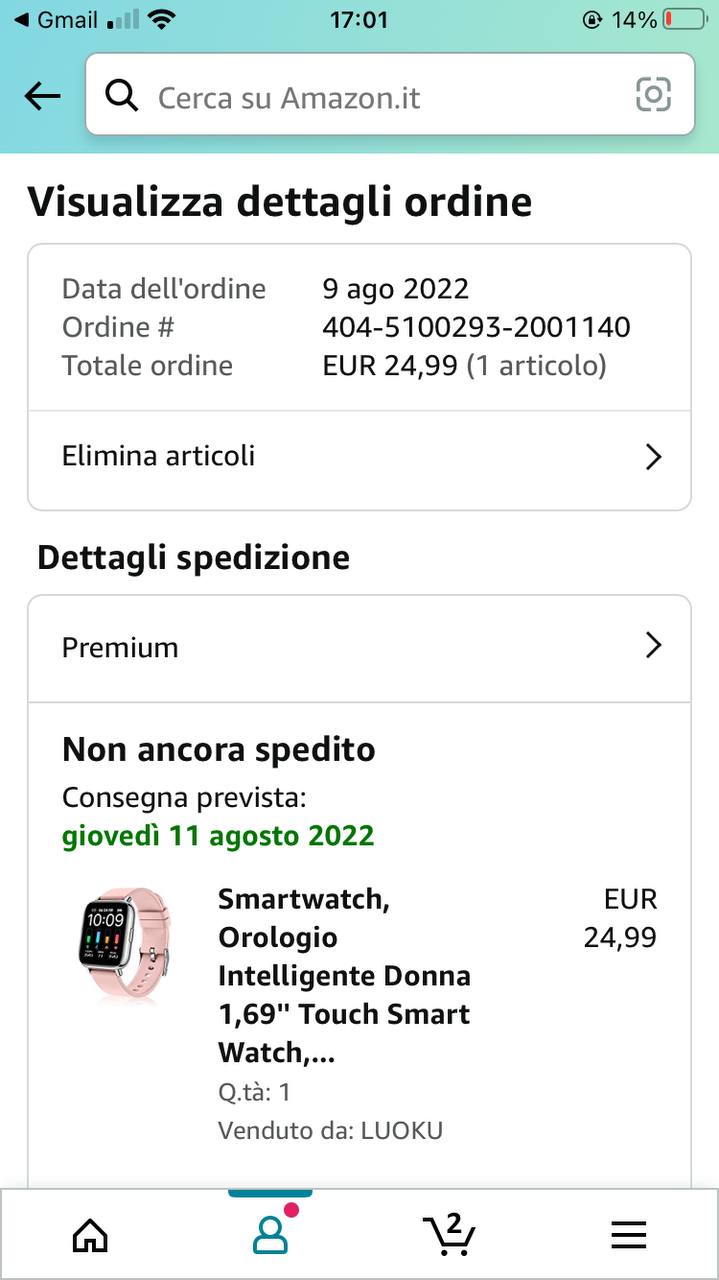Image resolution: width=719 pixels, height=1280 pixels.
Task: Return to Gmail via the status bar
Action: tap(56, 20)
